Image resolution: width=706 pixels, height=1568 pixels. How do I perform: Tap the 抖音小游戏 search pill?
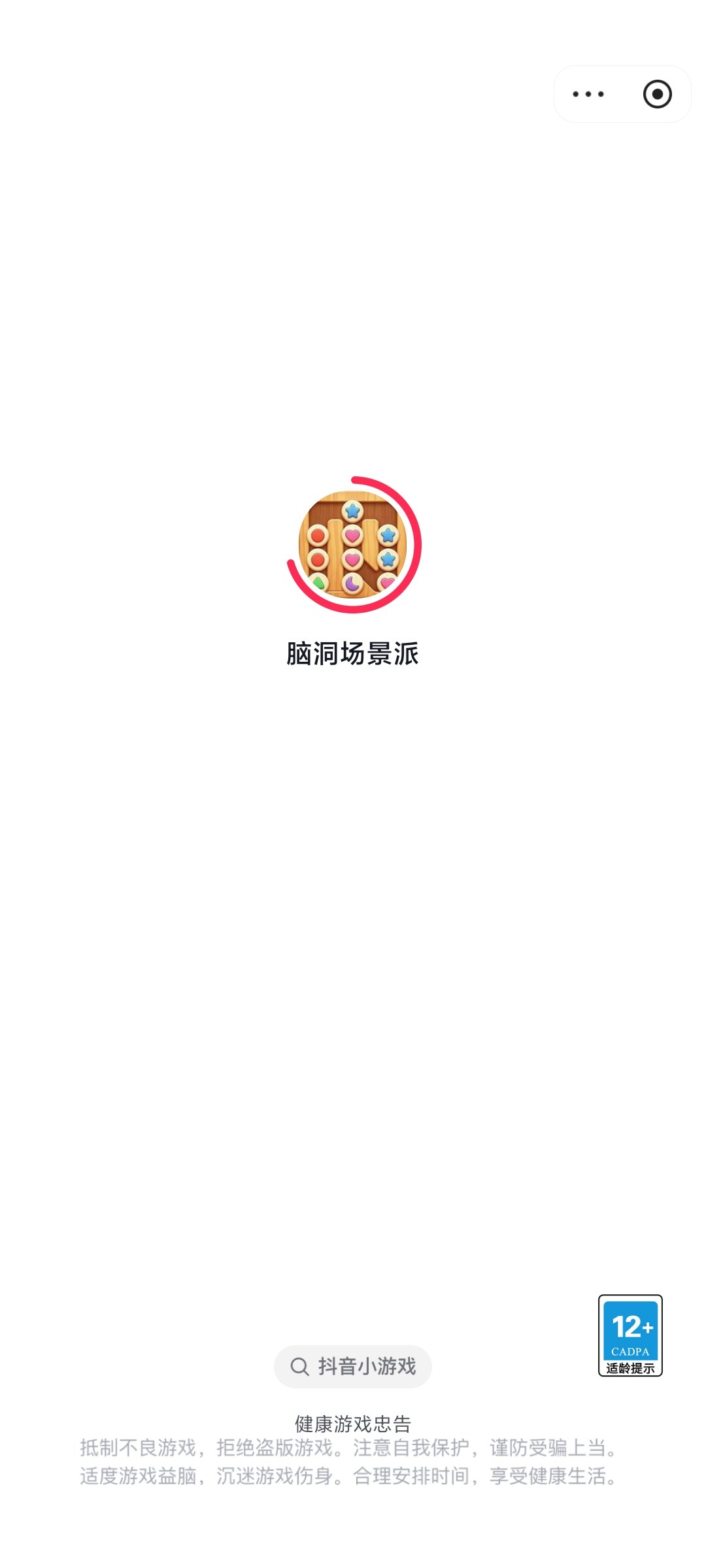click(x=353, y=1366)
